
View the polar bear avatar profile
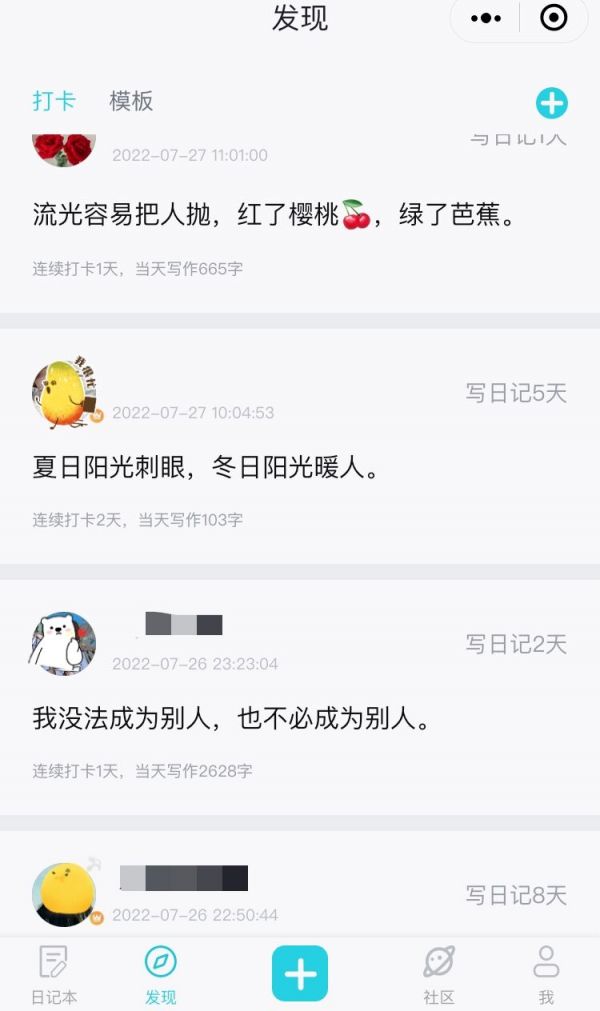[x=63, y=643]
